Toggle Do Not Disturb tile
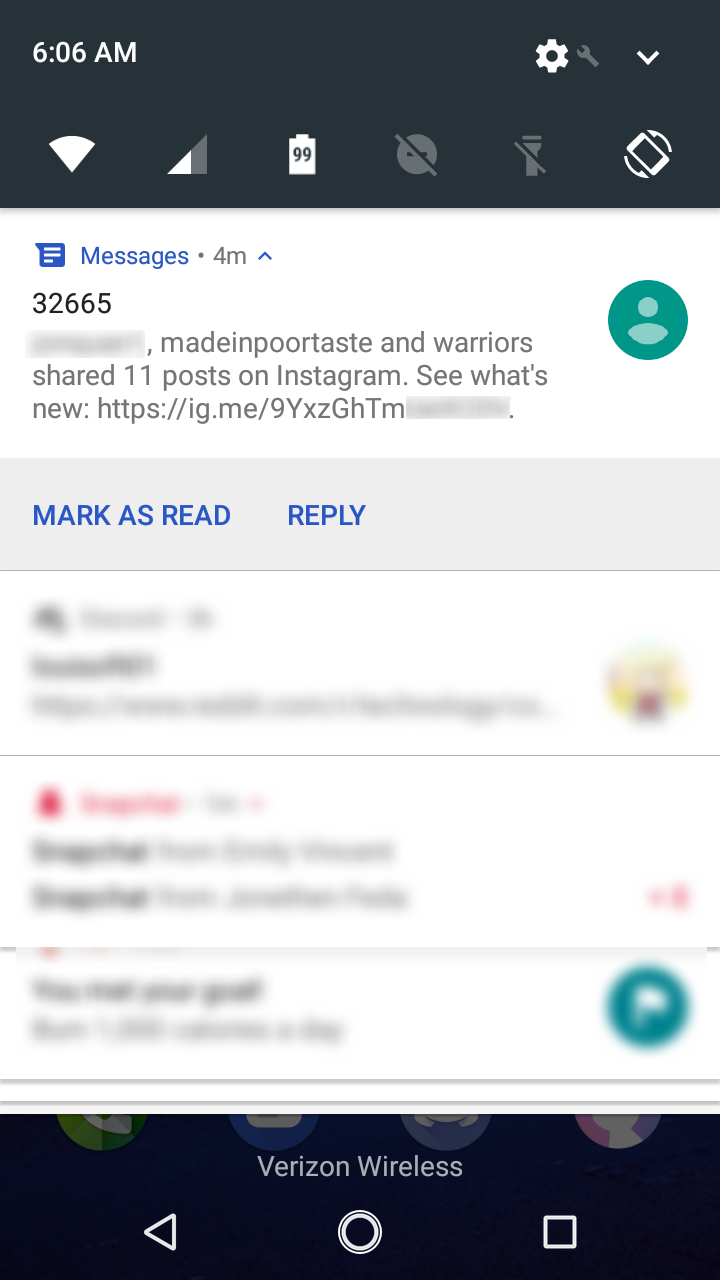The width and height of the screenshot is (720, 1280). click(x=417, y=155)
